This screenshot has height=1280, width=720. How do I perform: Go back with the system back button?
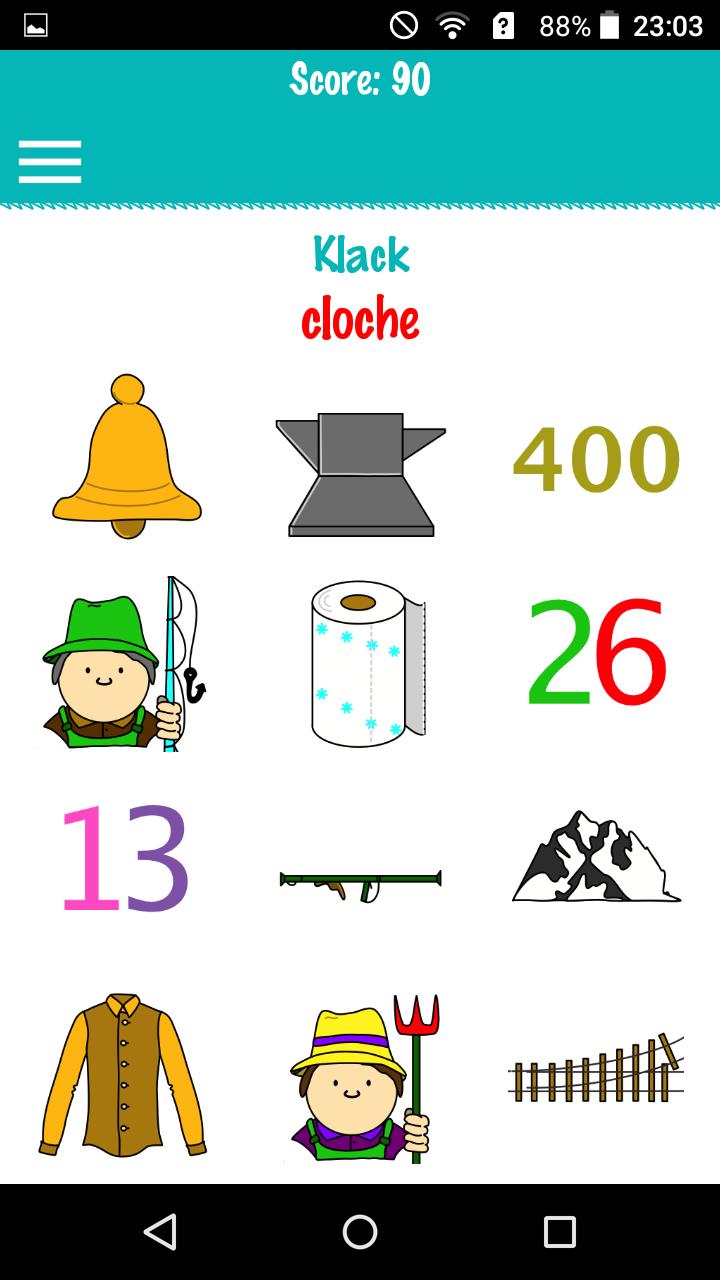coord(160,1232)
